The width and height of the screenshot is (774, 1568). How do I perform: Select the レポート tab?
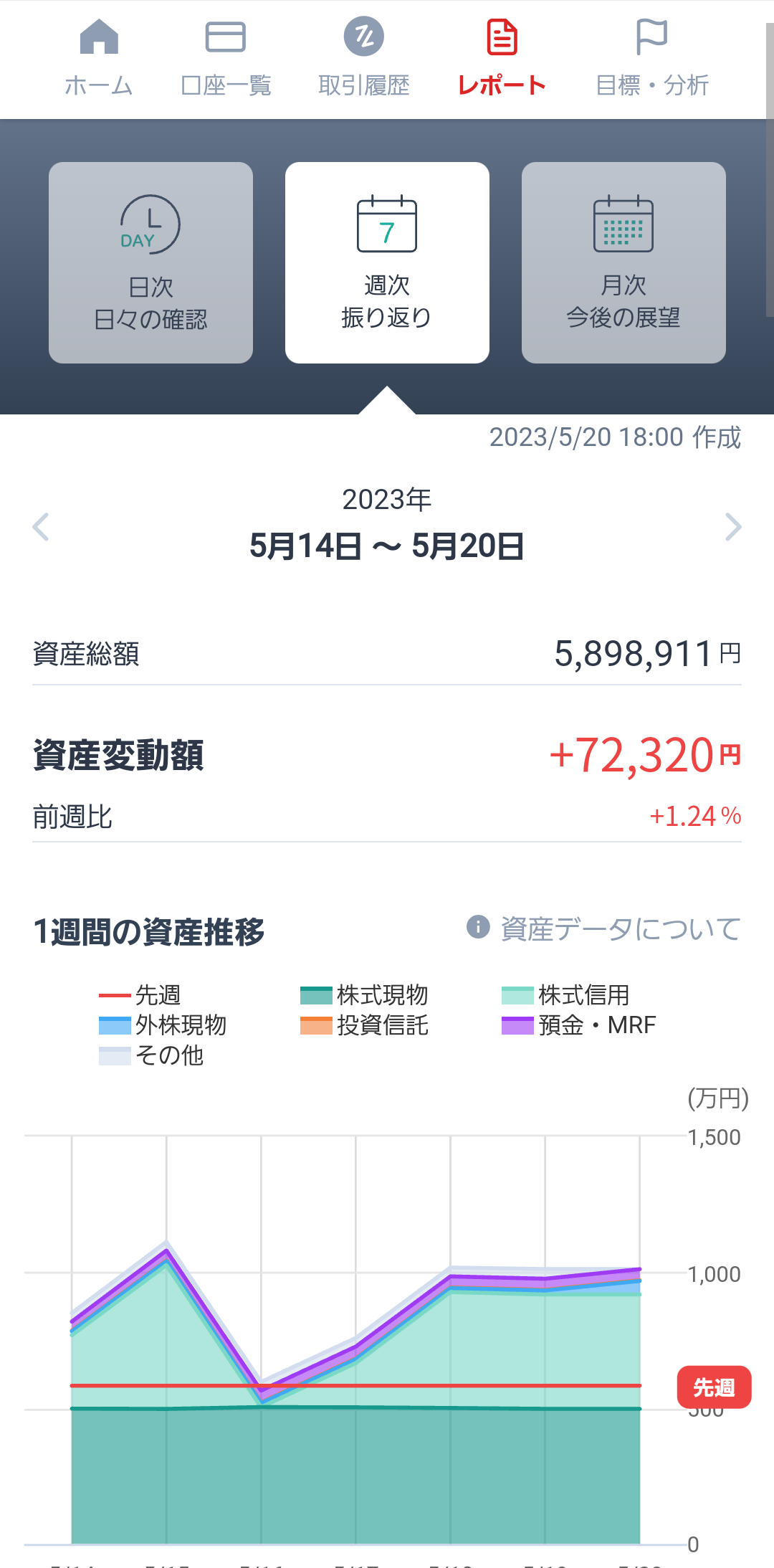[x=502, y=57]
